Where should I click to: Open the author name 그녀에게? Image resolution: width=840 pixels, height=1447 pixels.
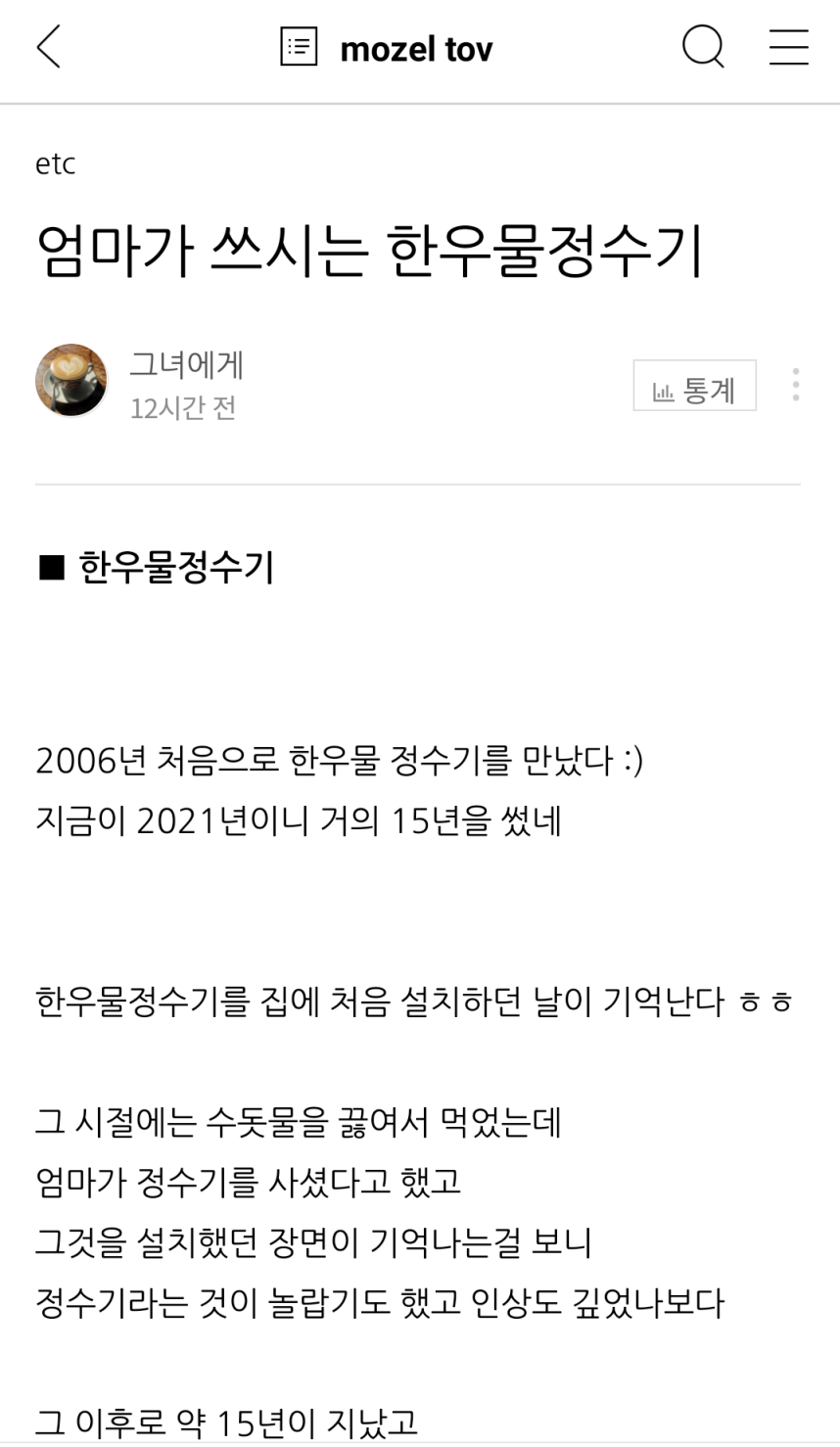pyautogui.click(x=186, y=364)
